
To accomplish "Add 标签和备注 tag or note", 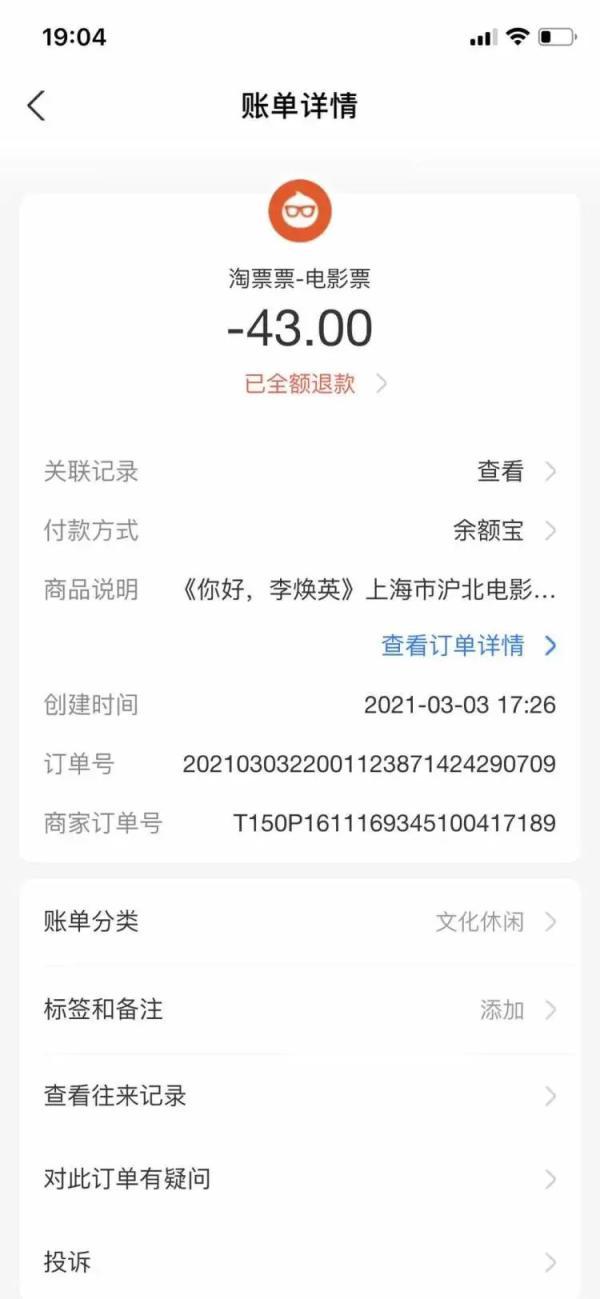I will tap(516, 1010).
